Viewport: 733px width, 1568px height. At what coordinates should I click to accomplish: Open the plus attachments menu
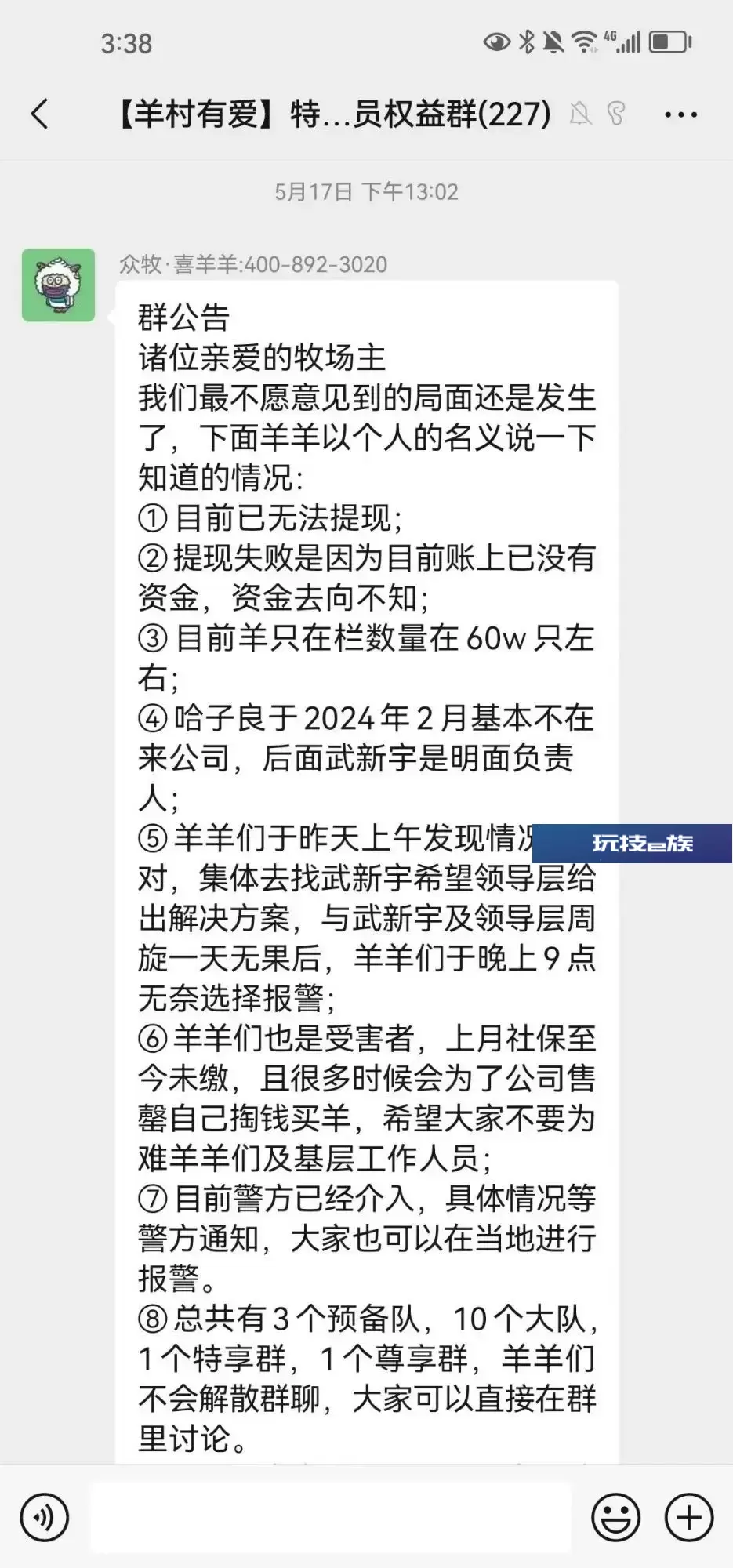[x=689, y=1518]
